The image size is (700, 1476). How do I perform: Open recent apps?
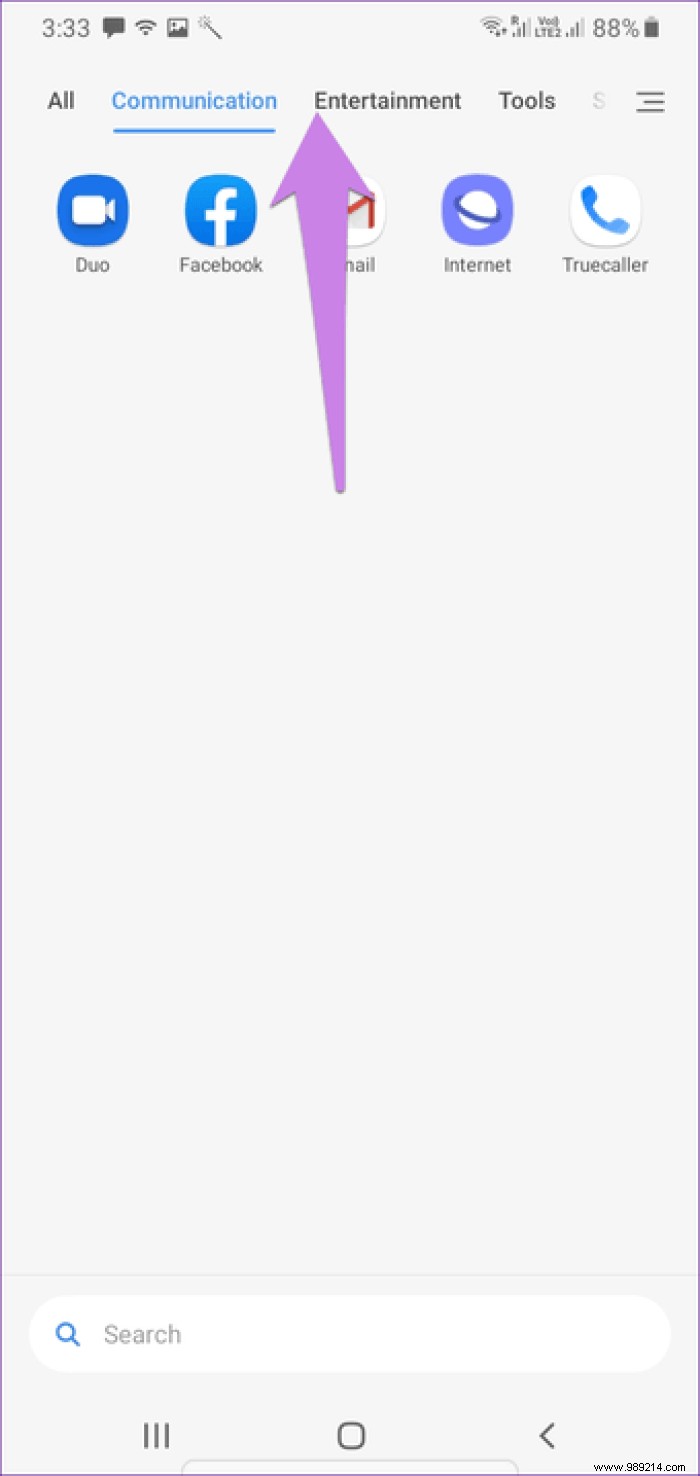tap(156, 1436)
